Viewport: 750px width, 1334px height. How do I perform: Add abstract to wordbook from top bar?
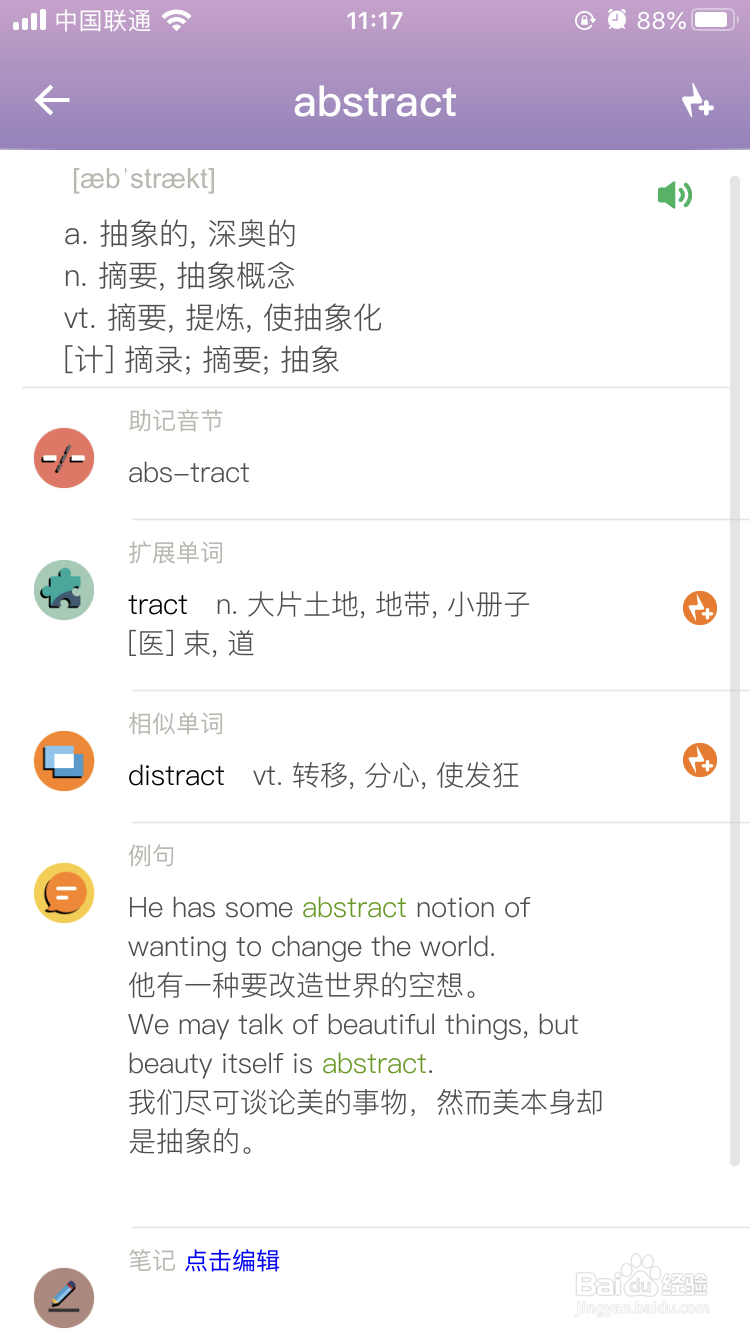tap(699, 100)
